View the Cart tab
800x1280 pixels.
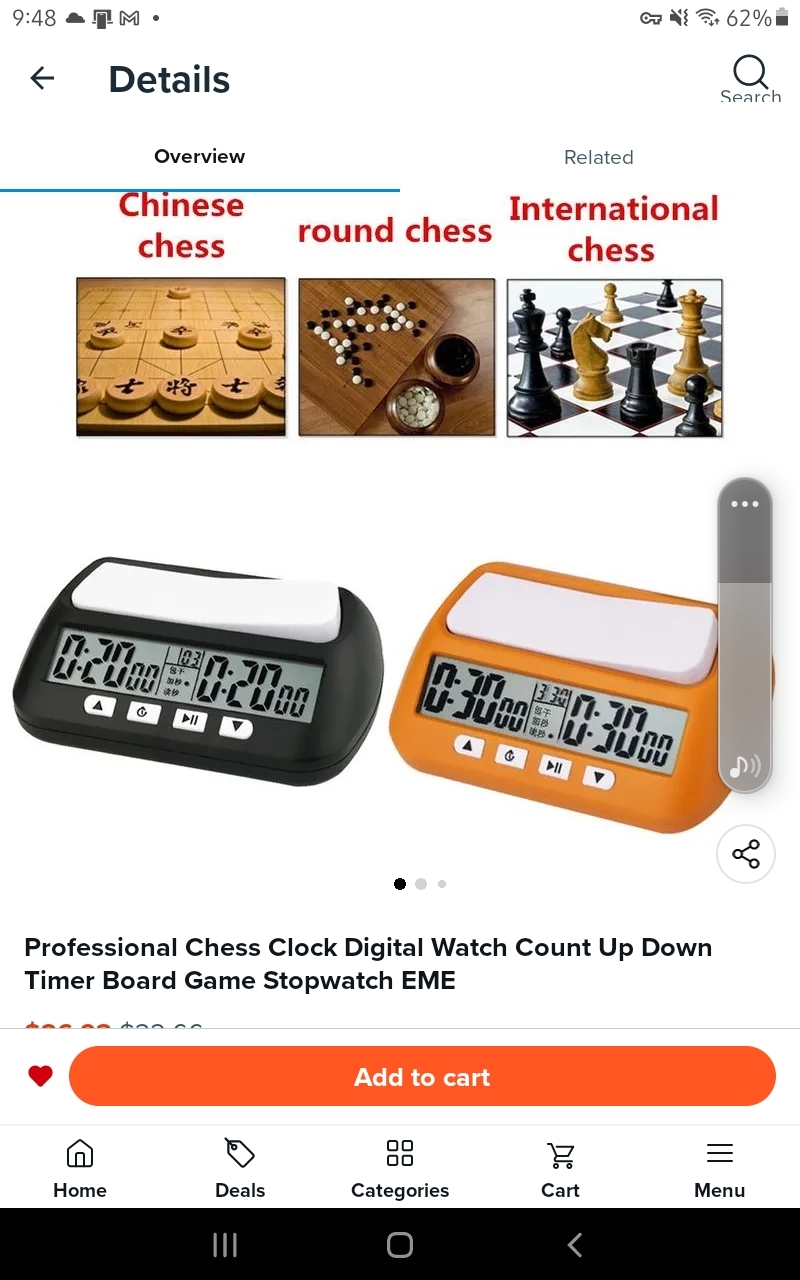tap(560, 1167)
